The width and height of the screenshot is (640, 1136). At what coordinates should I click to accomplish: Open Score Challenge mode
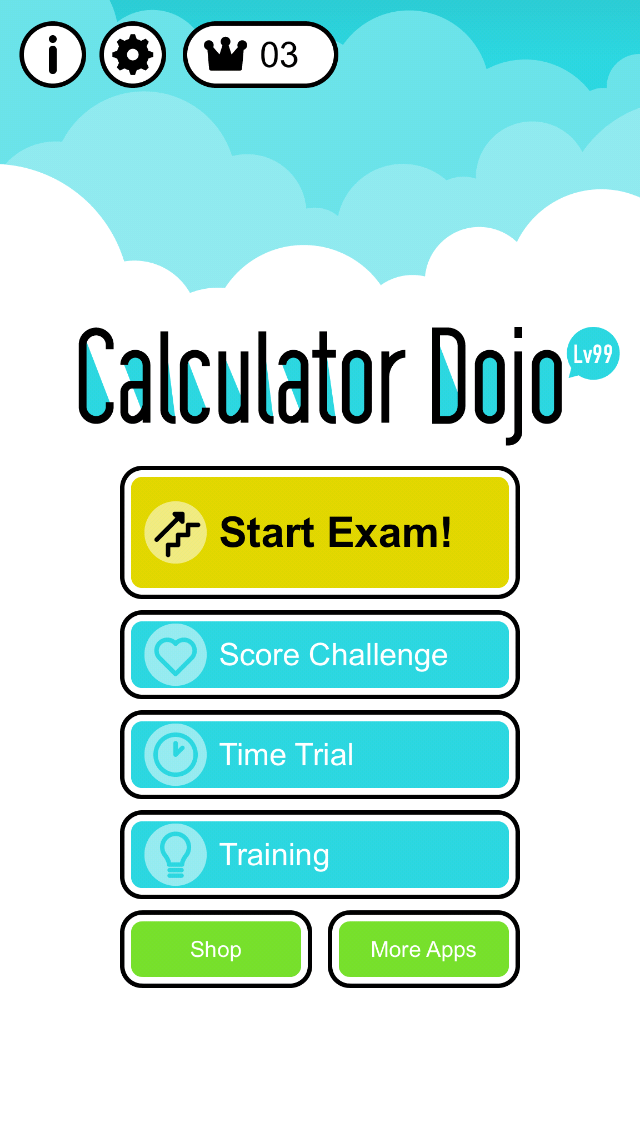(x=320, y=654)
